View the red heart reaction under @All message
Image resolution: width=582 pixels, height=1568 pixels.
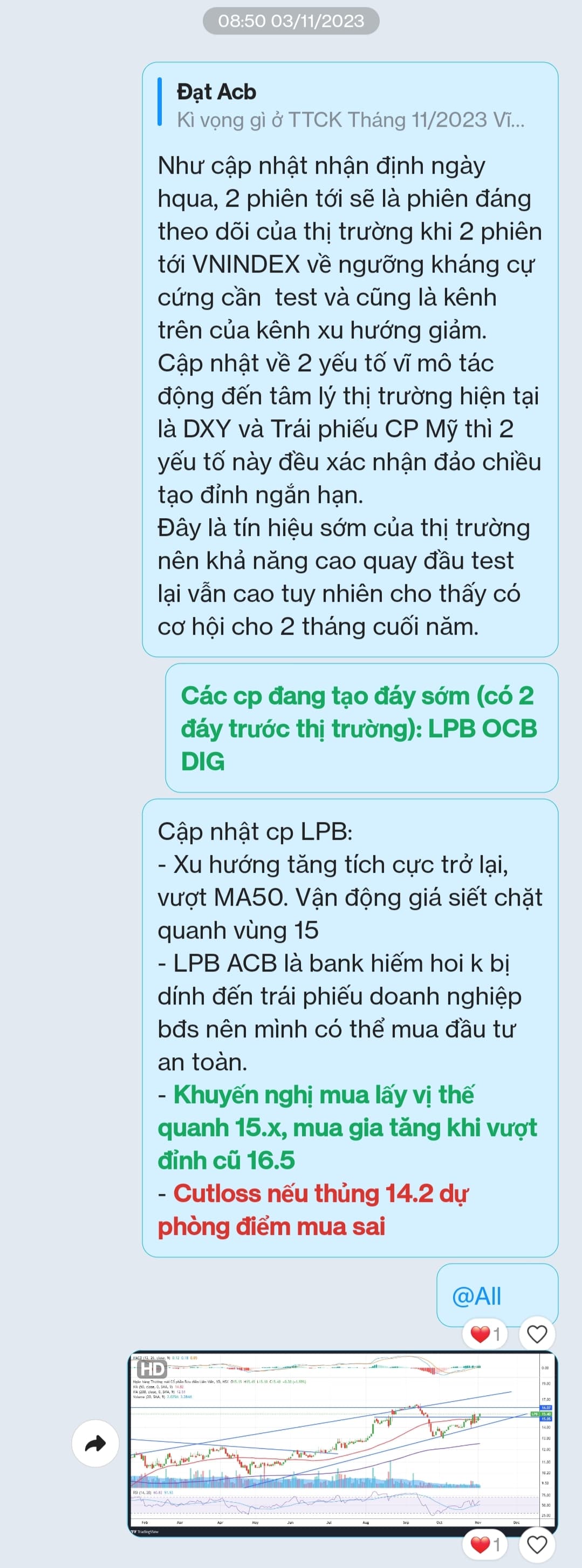coord(485,1334)
